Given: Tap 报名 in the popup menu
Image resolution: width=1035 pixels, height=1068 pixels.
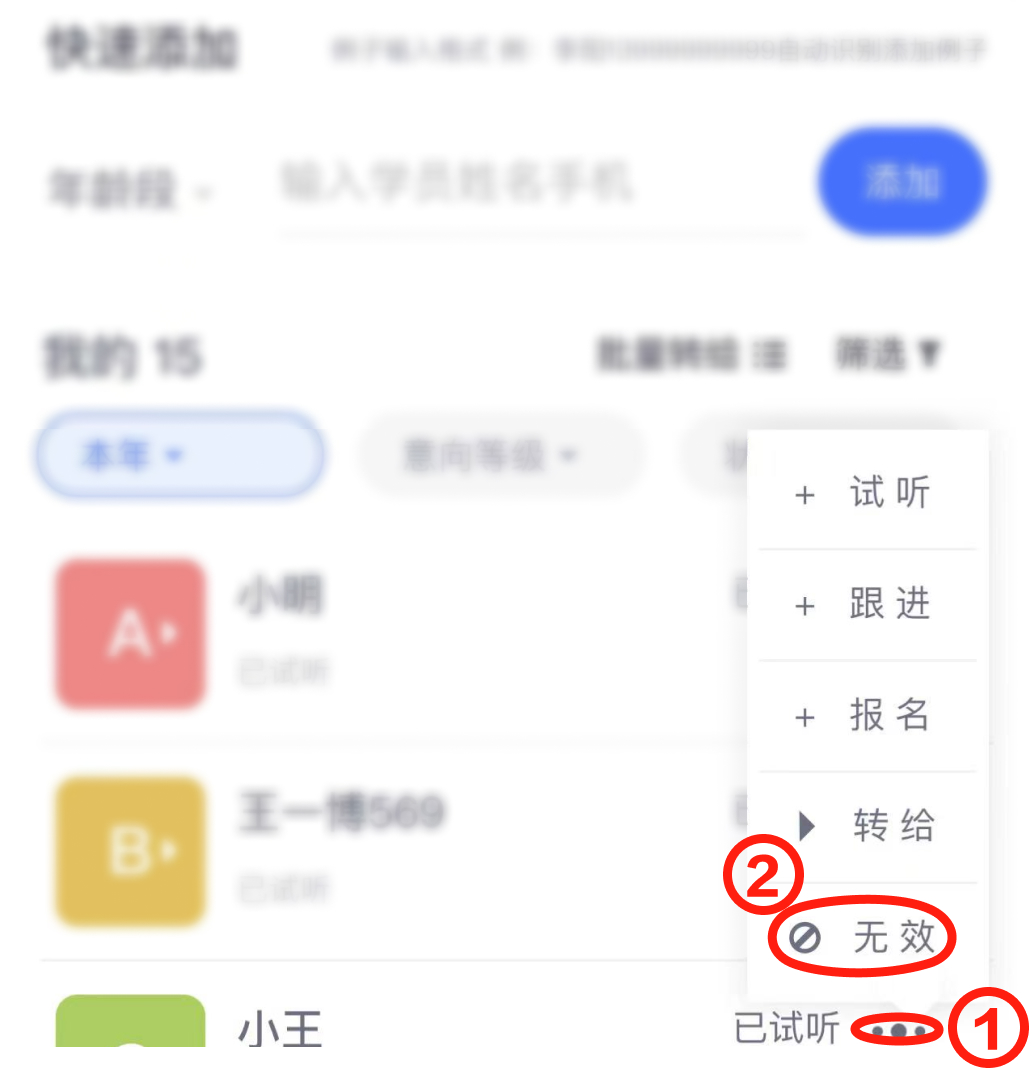Looking at the screenshot, I should (867, 716).
